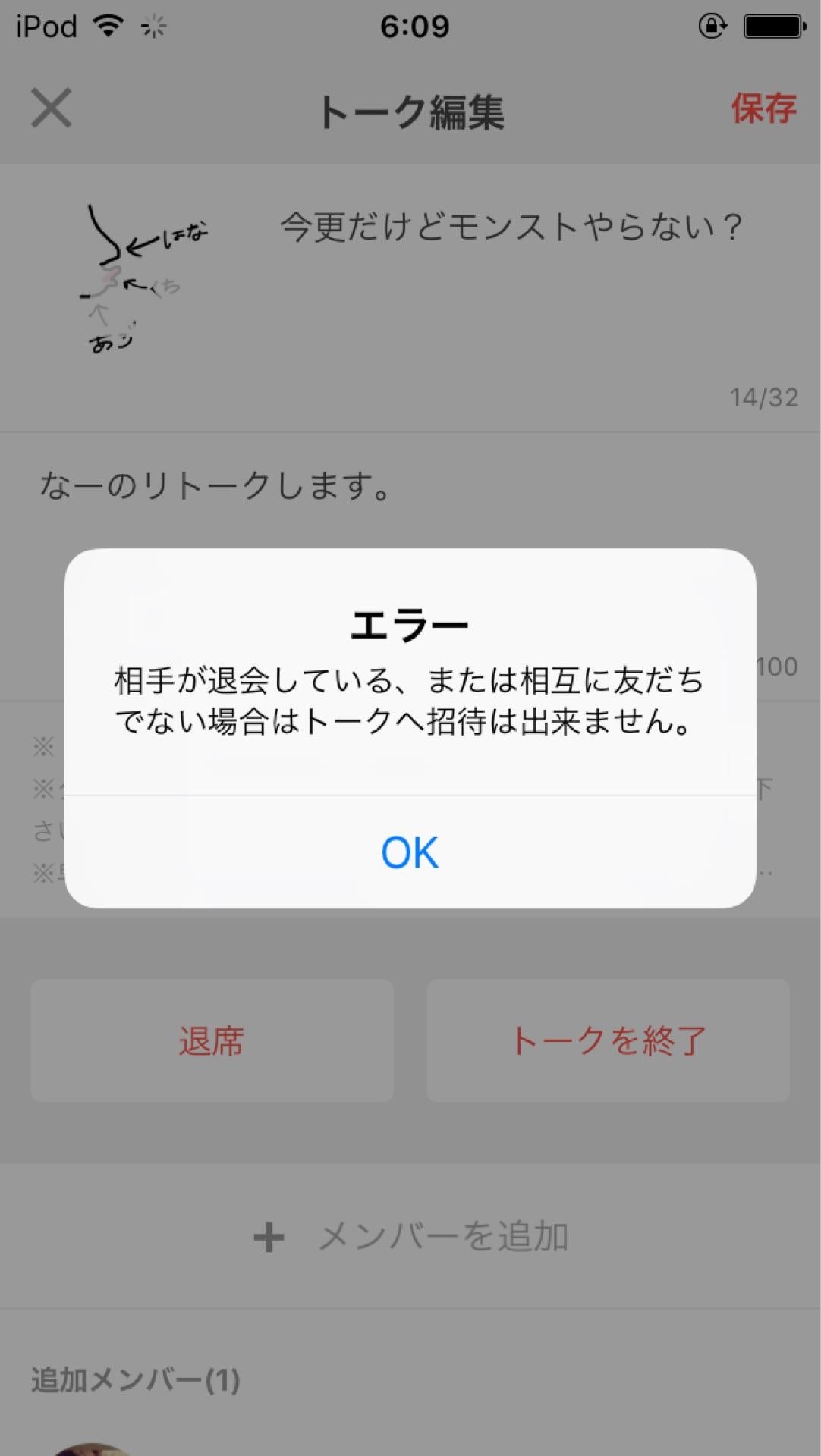Dismiss the エラー dialog by tapping OK

coord(410,853)
